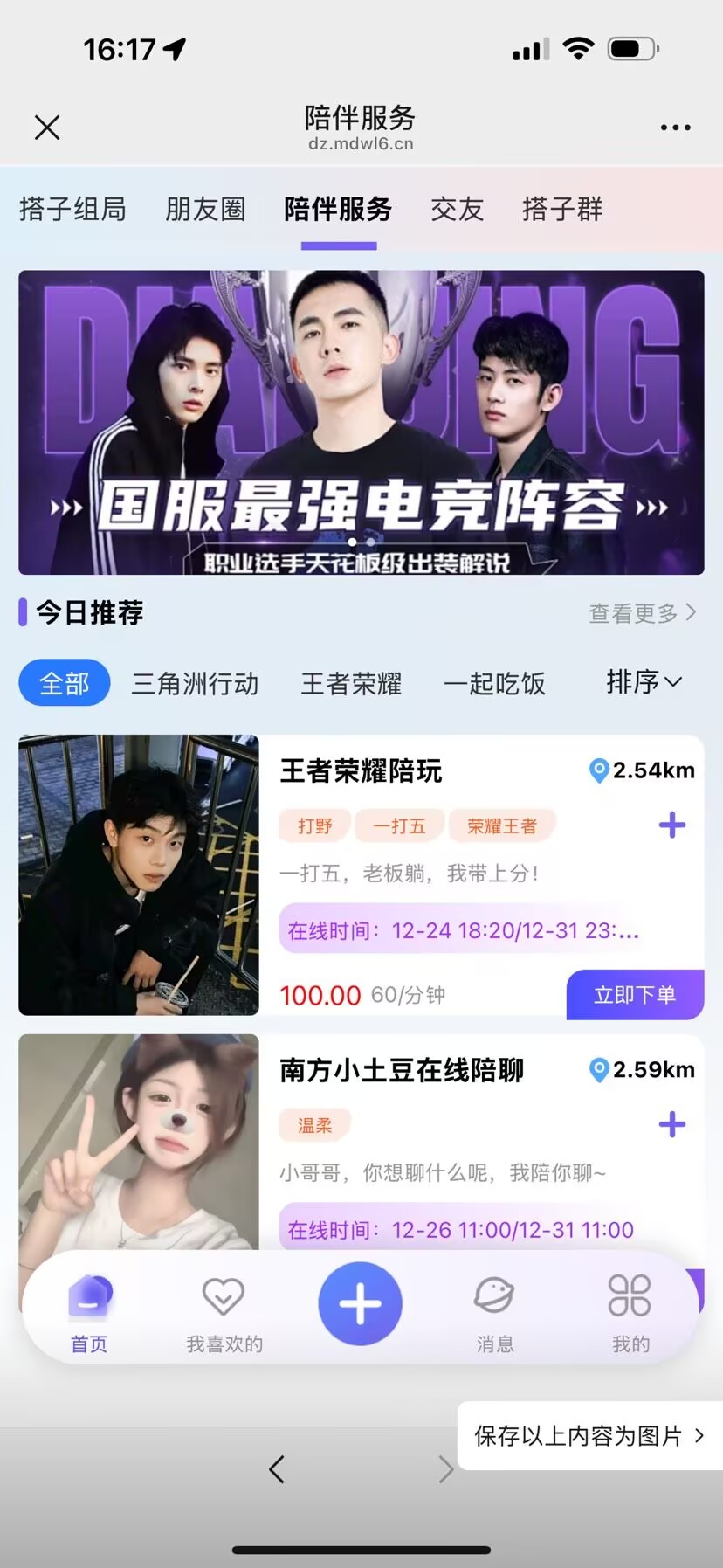Viewport: 723px width, 1568px height.
Task: Select the 王者荣耀 filter chip
Action: pyautogui.click(x=351, y=683)
